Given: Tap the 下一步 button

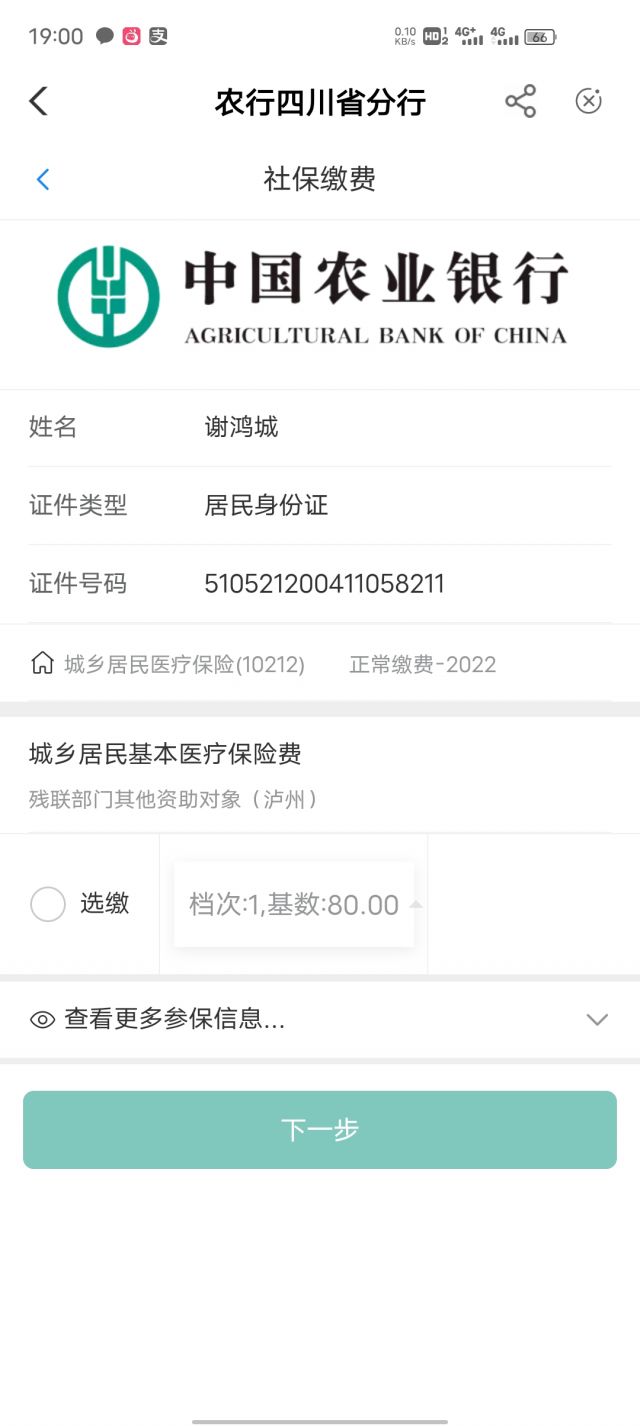Looking at the screenshot, I should click(320, 1130).
